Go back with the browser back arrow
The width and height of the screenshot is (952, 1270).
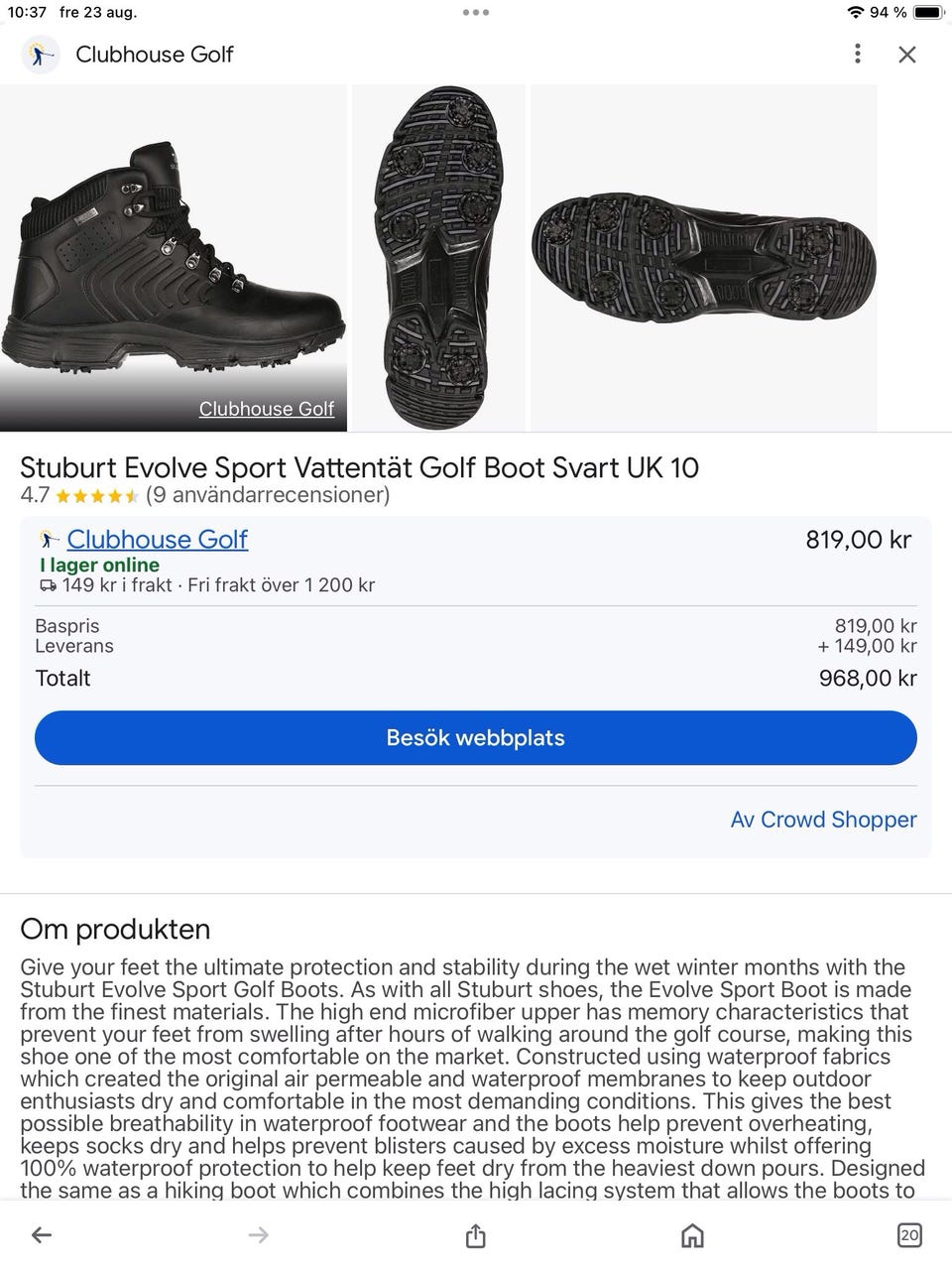pyautogui.click(x=42, y=1234)
